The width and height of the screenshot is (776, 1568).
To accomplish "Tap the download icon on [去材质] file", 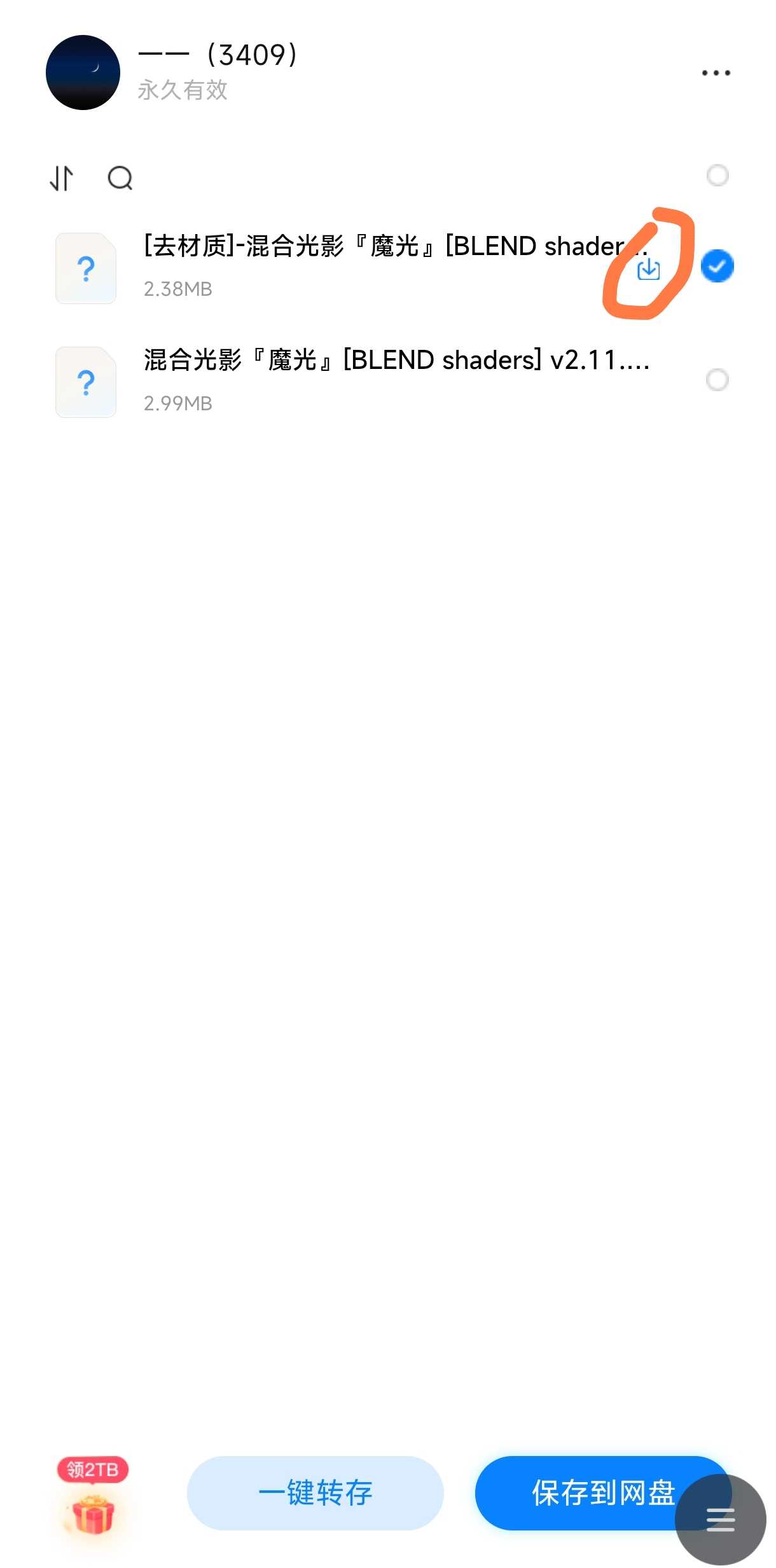I will (648, 269).
